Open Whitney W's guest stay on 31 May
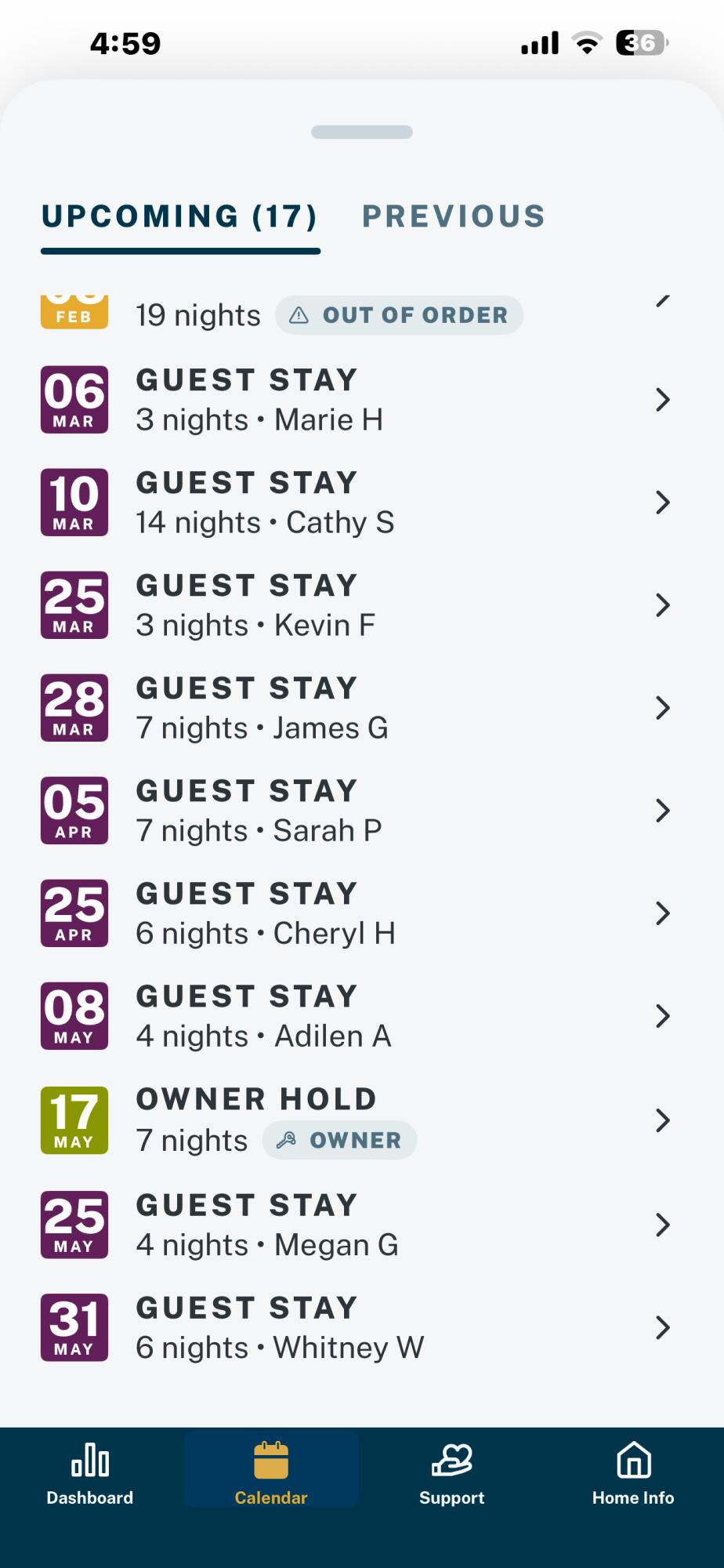This screenshot has height=1568, width=724. (x=360, y=1327)
